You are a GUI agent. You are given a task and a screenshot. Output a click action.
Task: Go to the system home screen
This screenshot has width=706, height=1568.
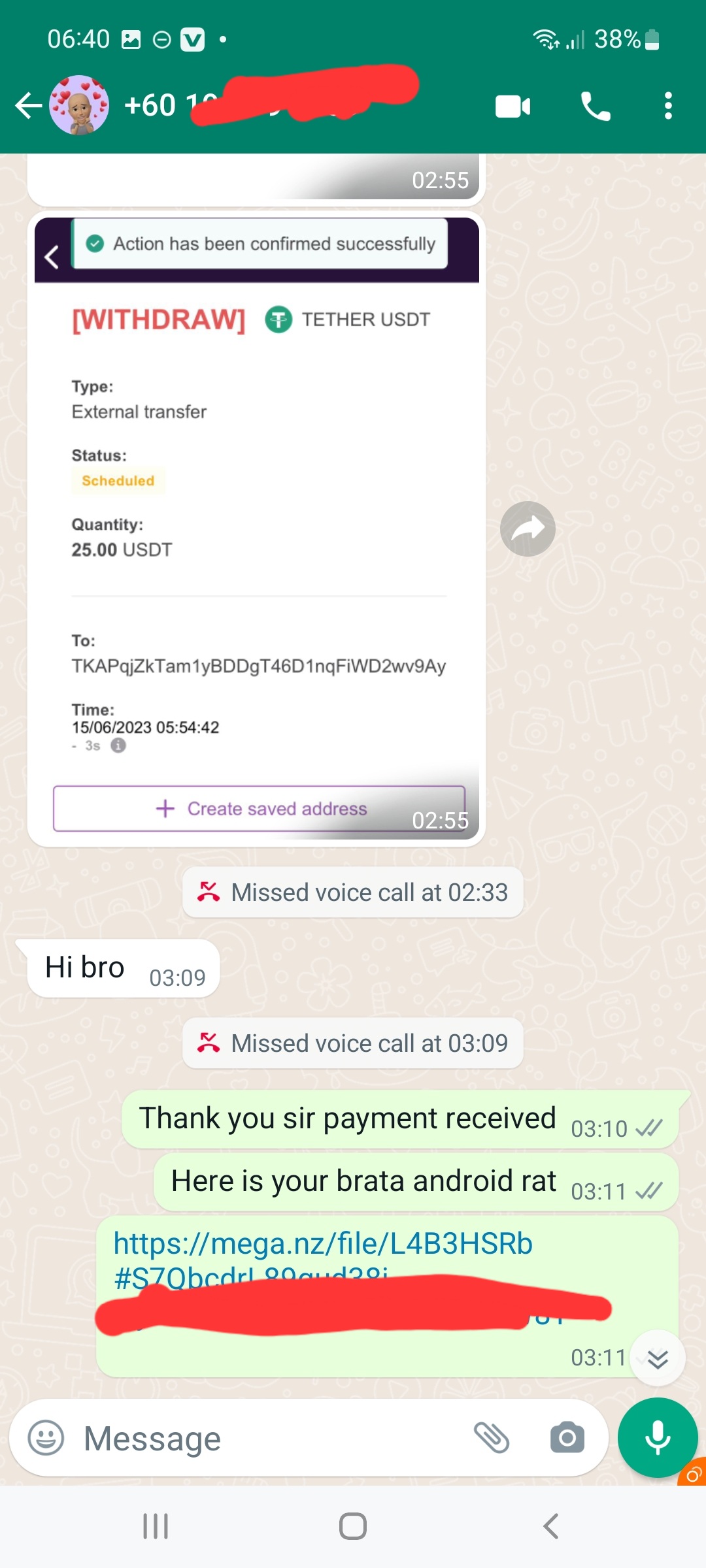click(353, 1527)
